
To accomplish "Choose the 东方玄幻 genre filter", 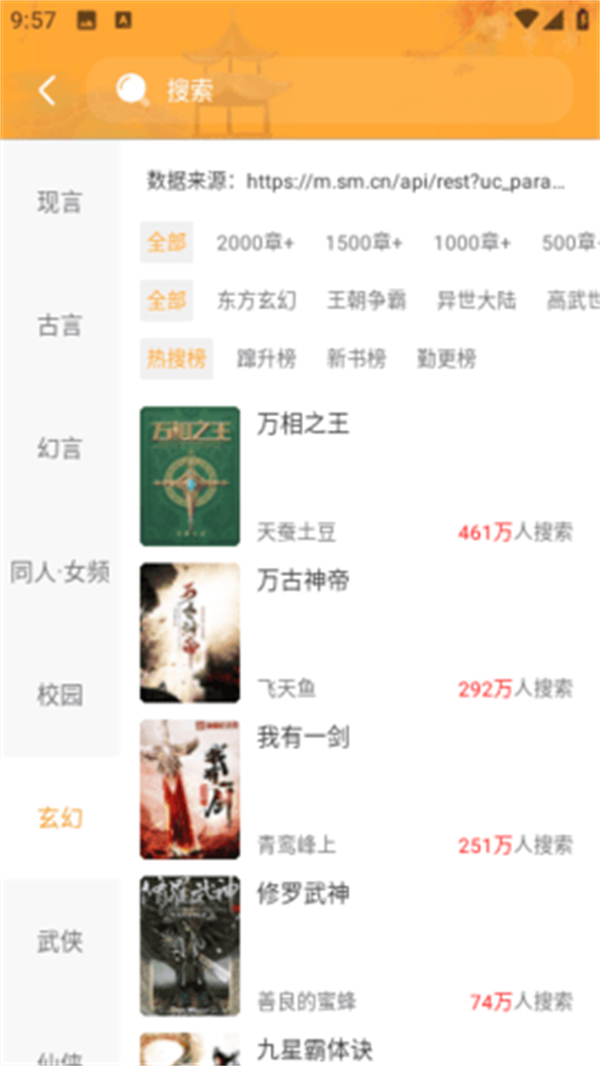I will pyautogui.click(x=256, y=300).
